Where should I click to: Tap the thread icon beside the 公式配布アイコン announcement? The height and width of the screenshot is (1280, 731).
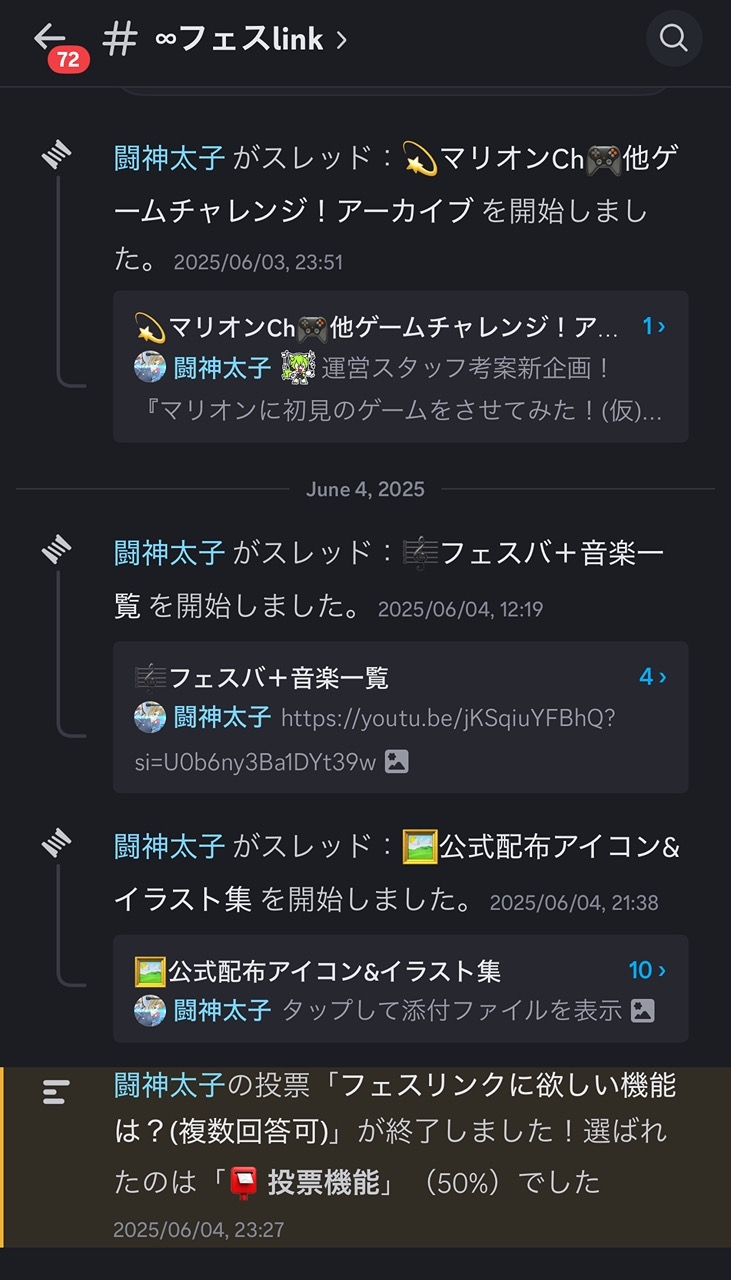point(56,843)
